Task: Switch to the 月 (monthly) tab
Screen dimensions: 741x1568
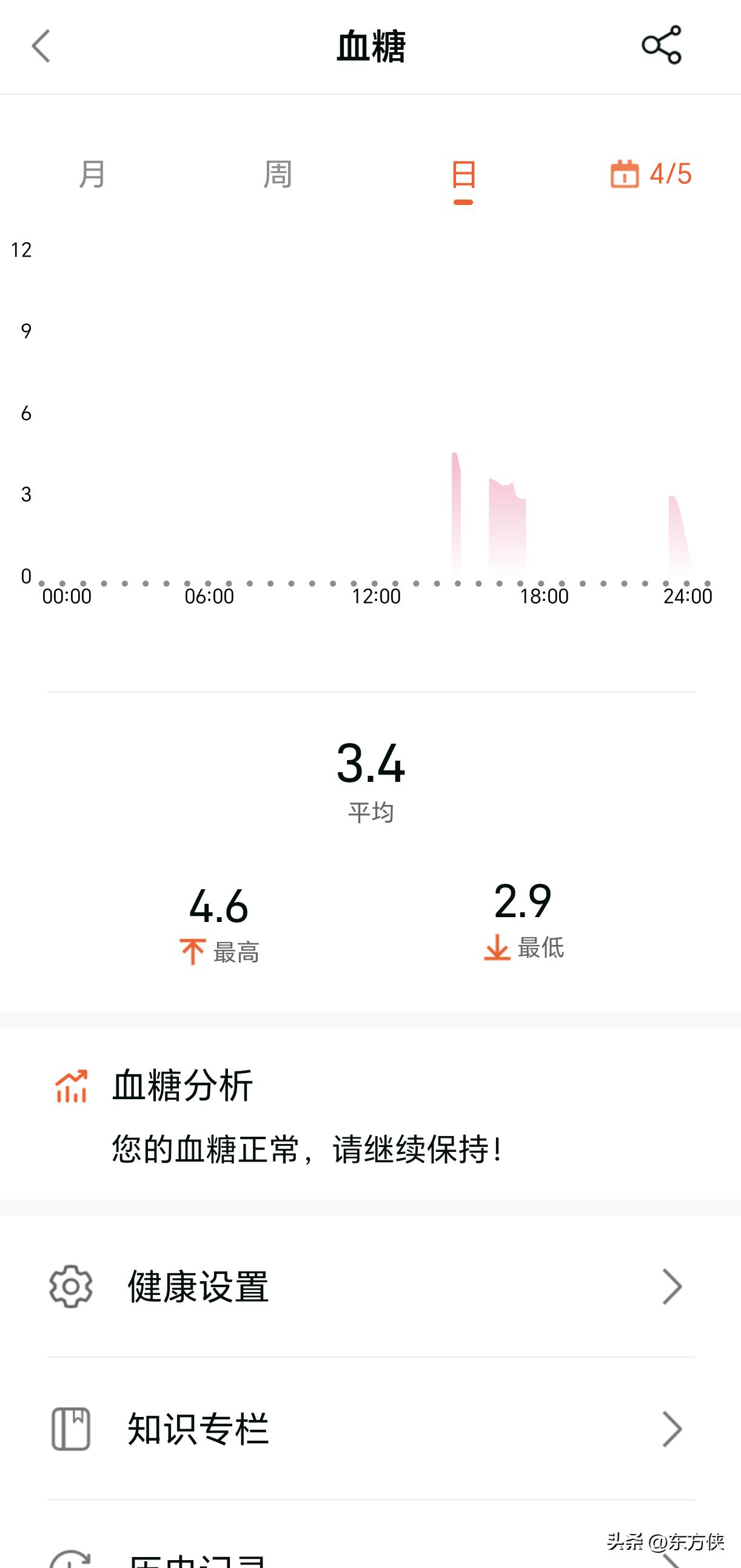Action: [90, 175]
